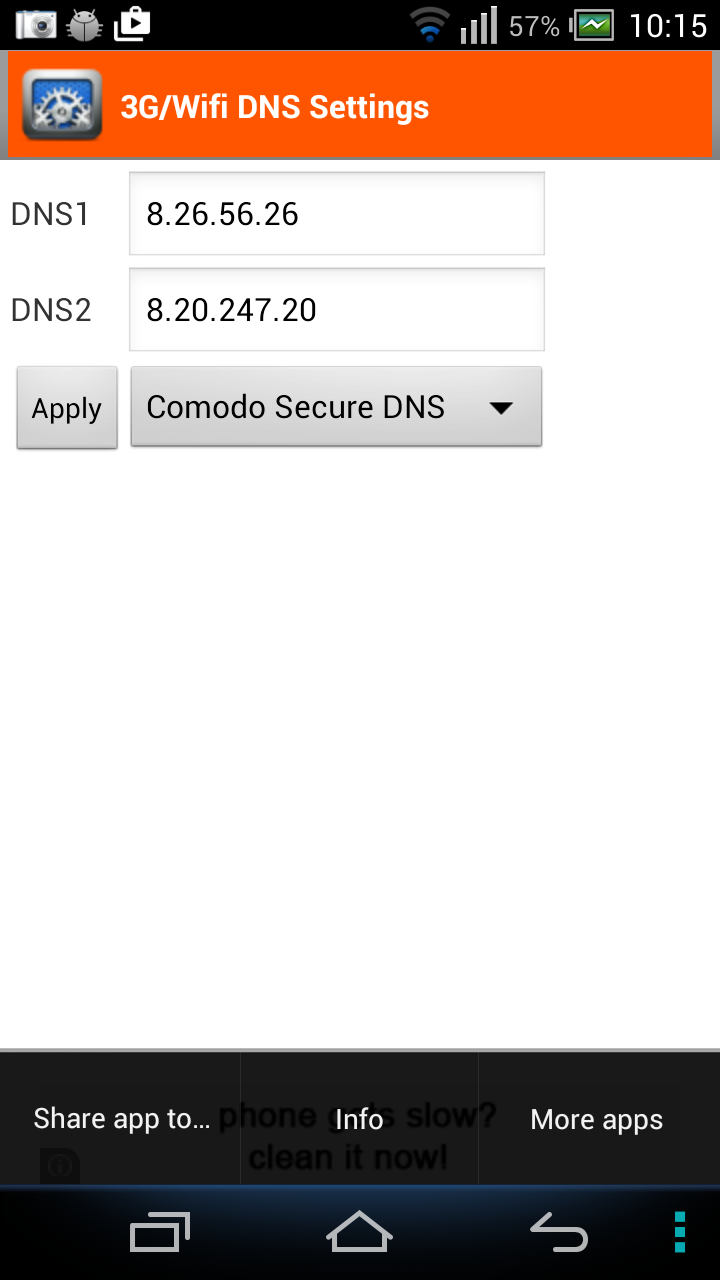Tap Share app to friends
Screen dimensions: 720x1280
[x=120, y=1119]
